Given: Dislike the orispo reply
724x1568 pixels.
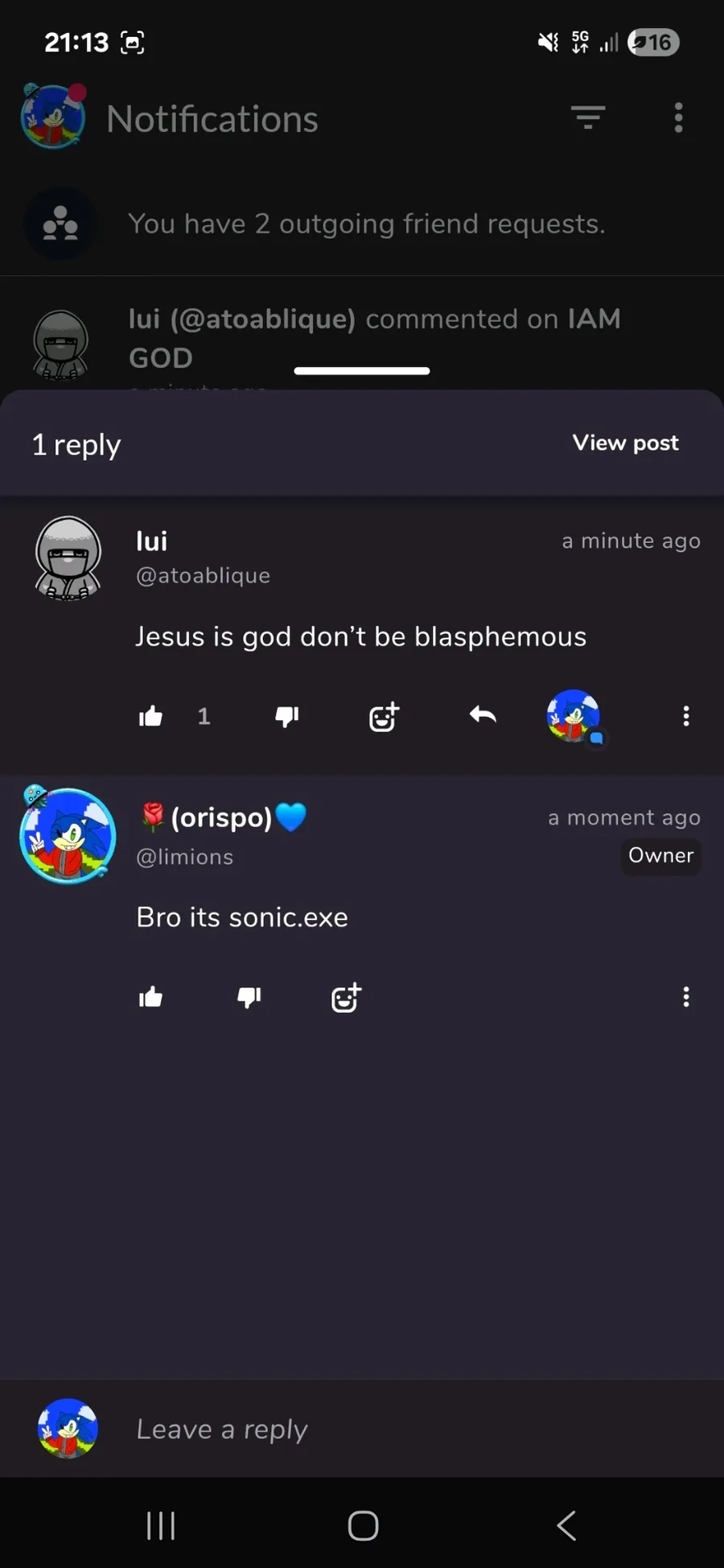Looking at the screenshot, I should pos(249,998).
